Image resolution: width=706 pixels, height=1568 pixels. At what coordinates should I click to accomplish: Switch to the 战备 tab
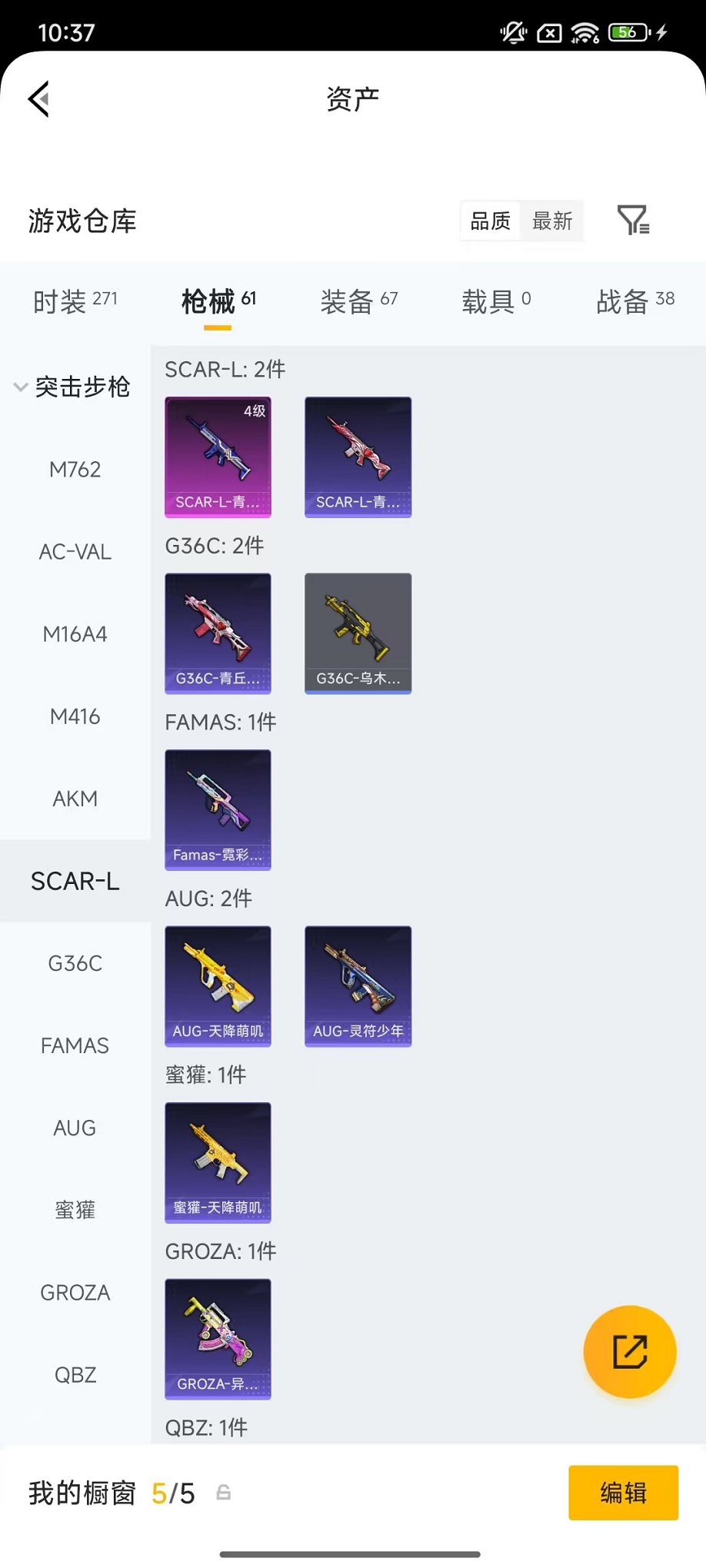(635, 301)
